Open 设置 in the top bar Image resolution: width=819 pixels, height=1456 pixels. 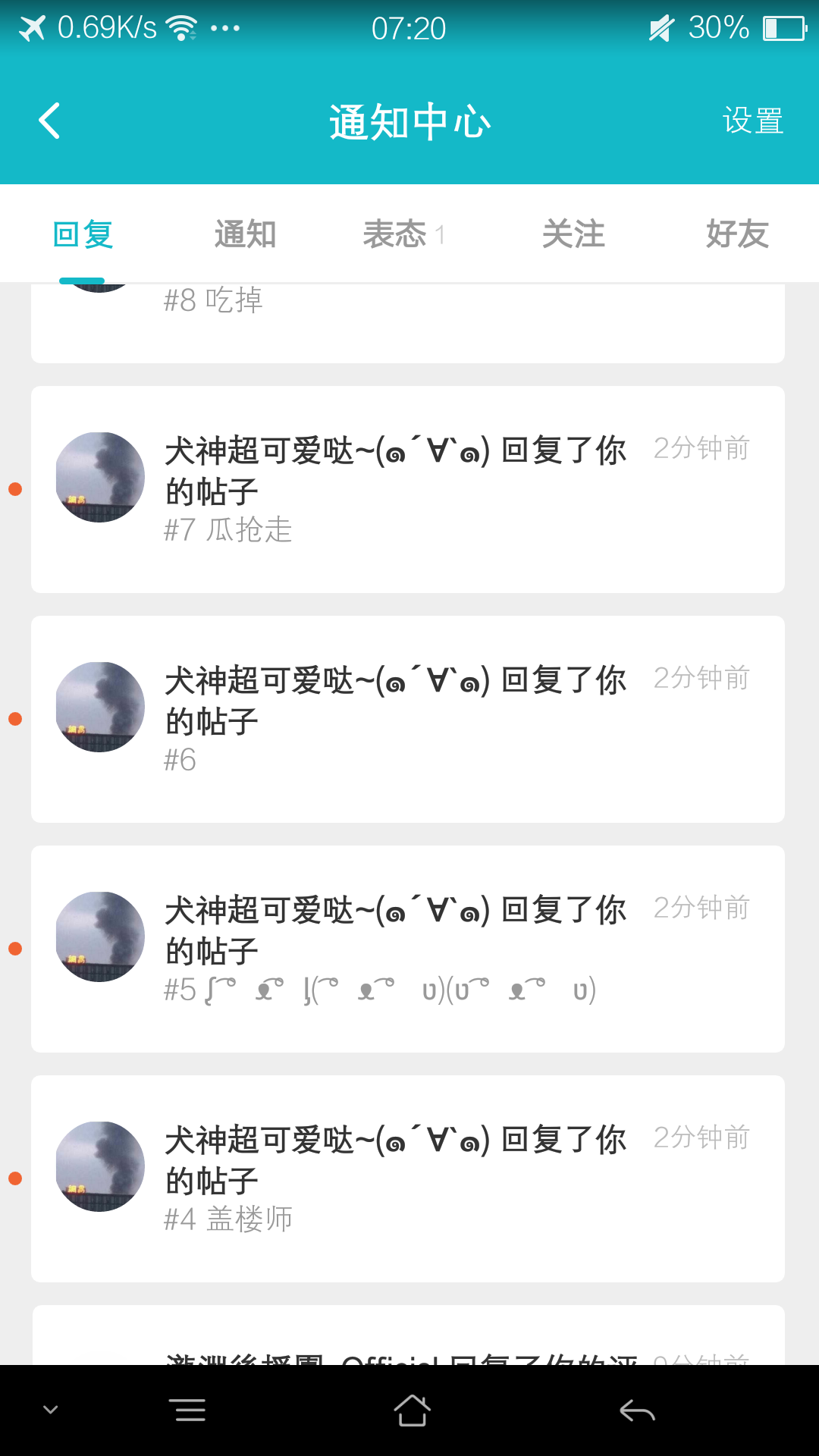(x=752, y=121)
